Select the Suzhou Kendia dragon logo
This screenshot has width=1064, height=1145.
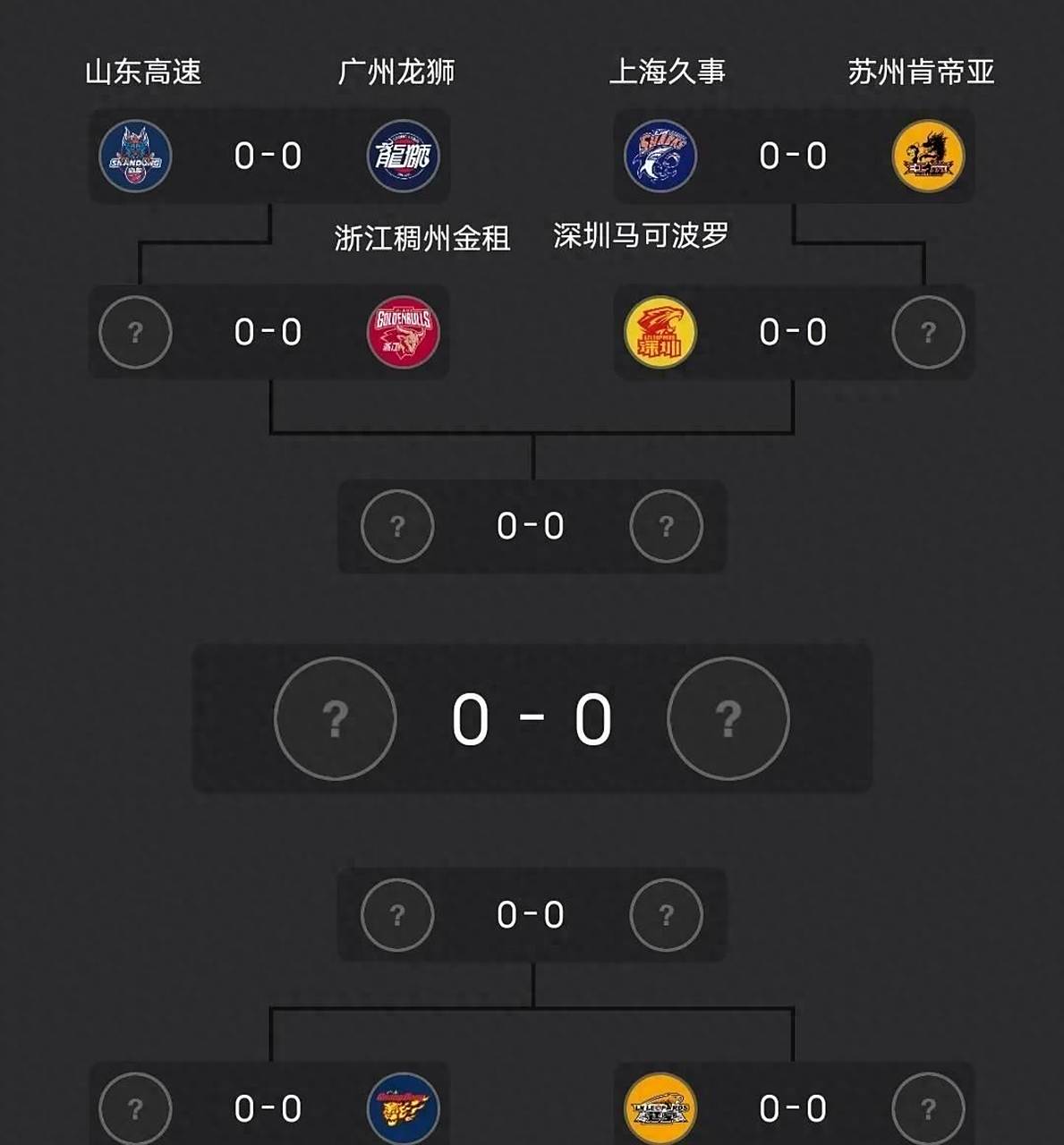point(927,157)
